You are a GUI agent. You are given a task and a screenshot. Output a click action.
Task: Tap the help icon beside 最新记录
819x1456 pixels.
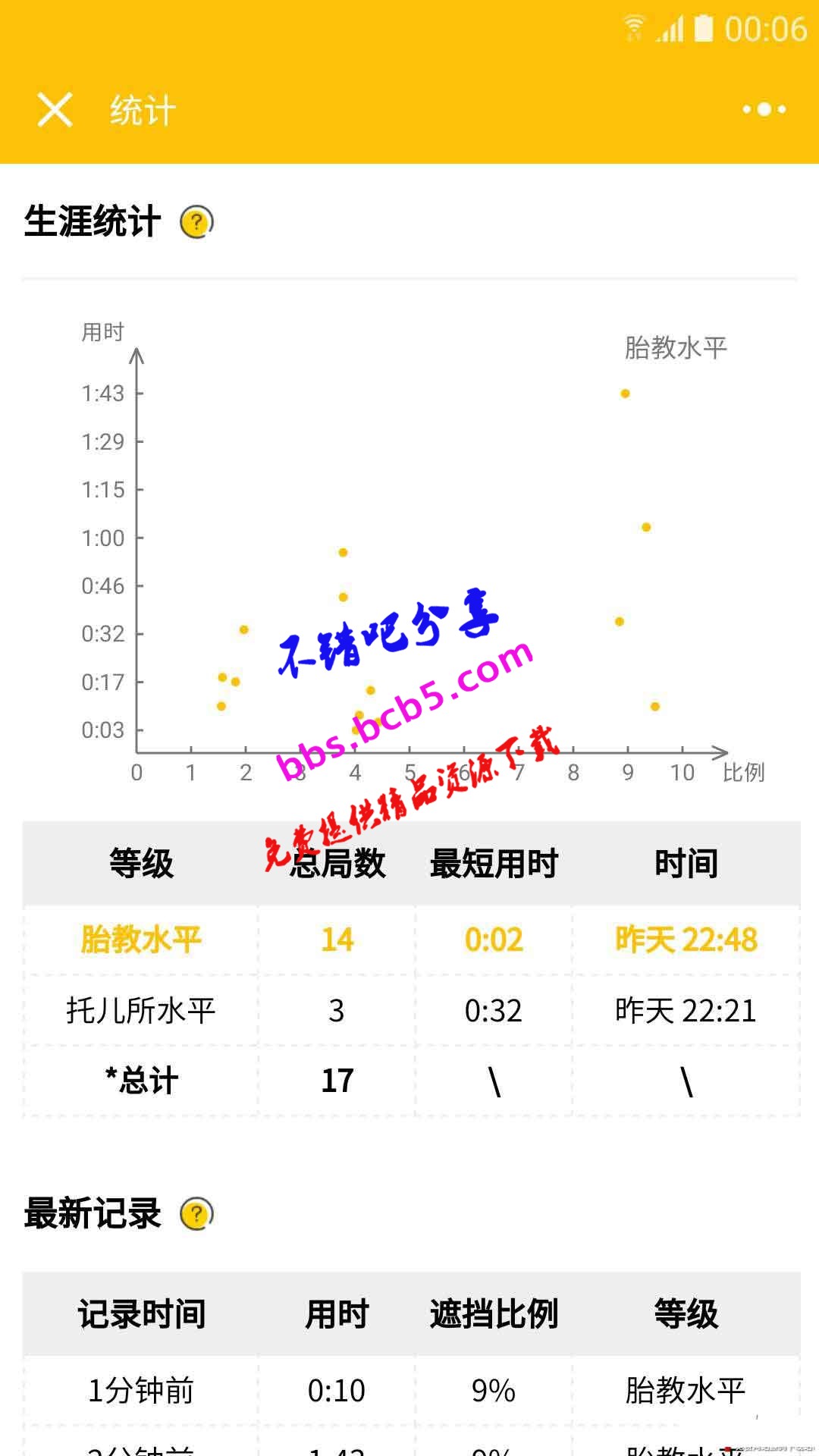196,1213
